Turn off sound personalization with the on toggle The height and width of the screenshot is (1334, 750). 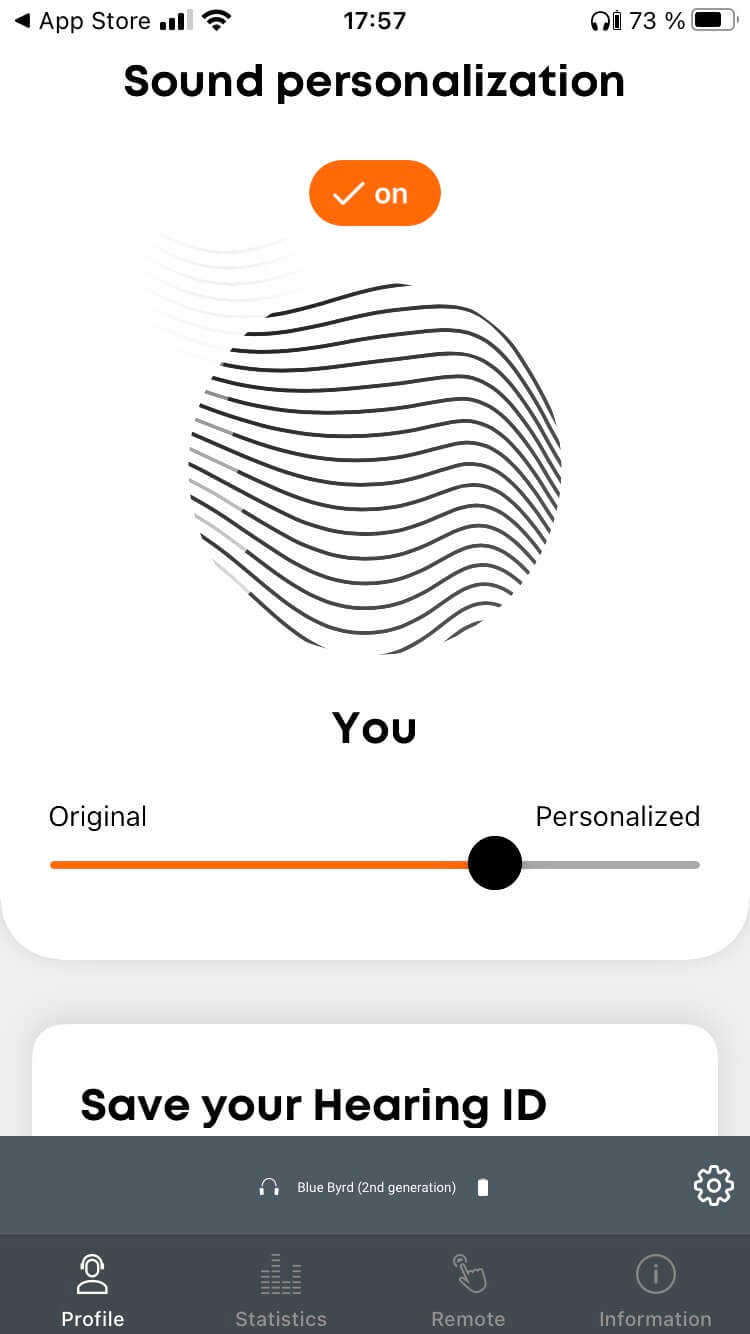[x=374, y=193]
